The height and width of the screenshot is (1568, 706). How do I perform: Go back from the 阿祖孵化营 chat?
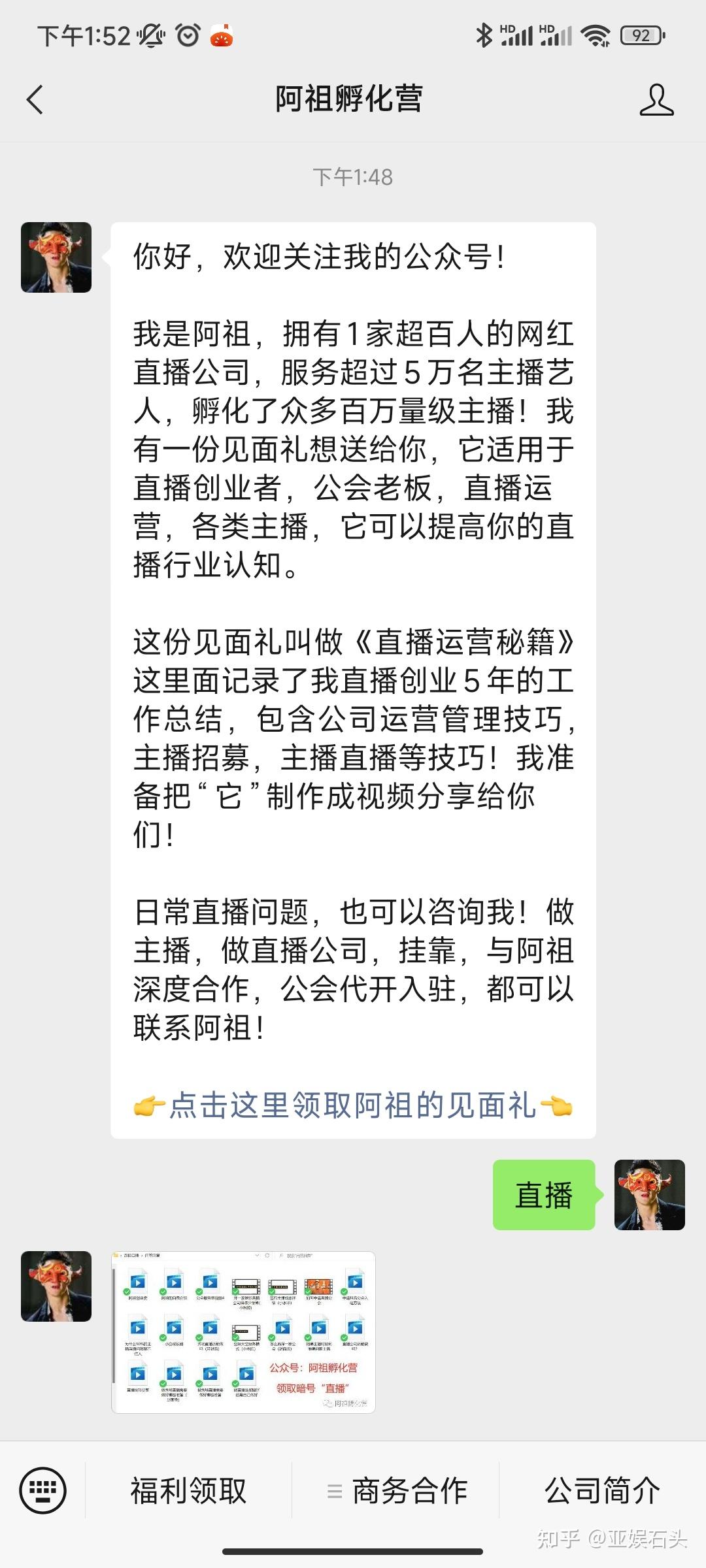tap(35, 100)
